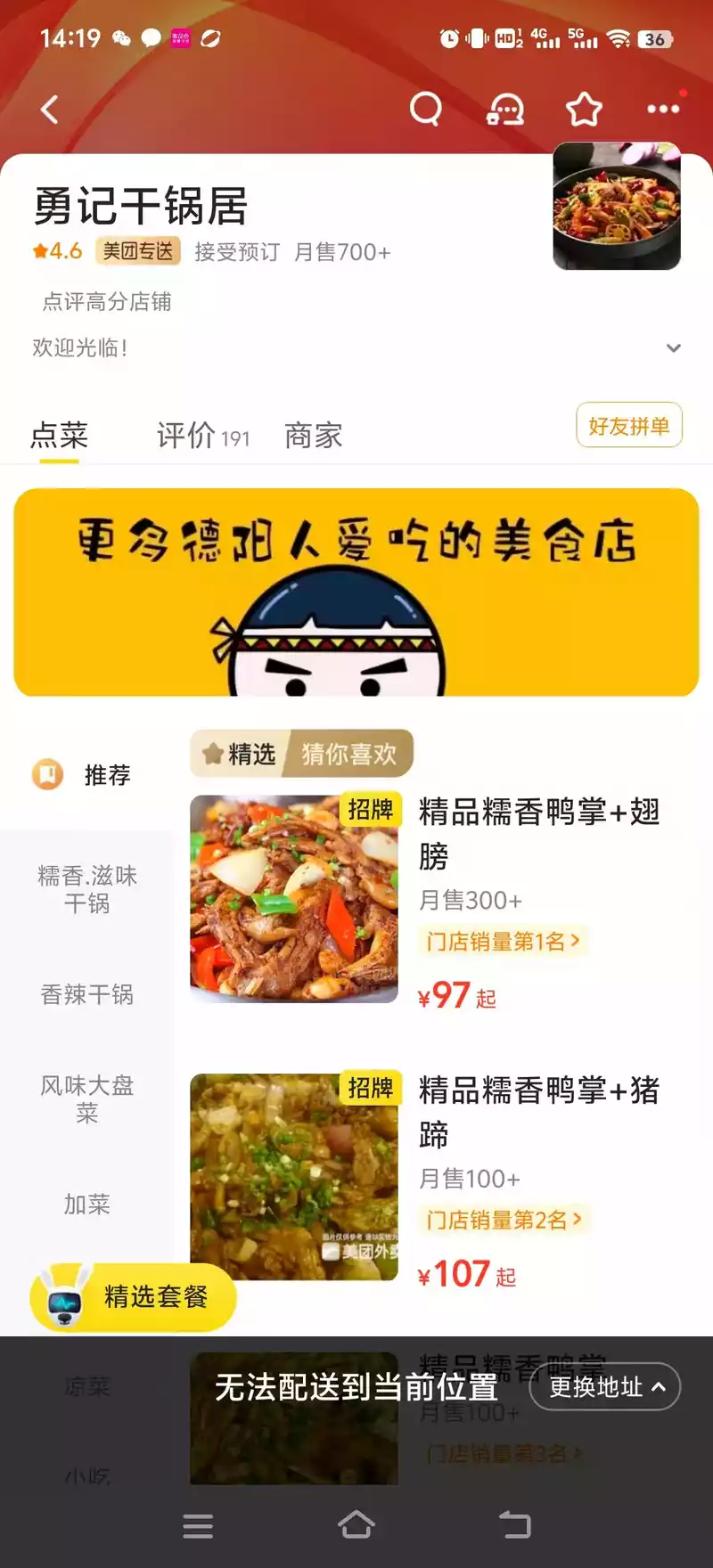Expand the store announcement chevron

coord(674,347)
